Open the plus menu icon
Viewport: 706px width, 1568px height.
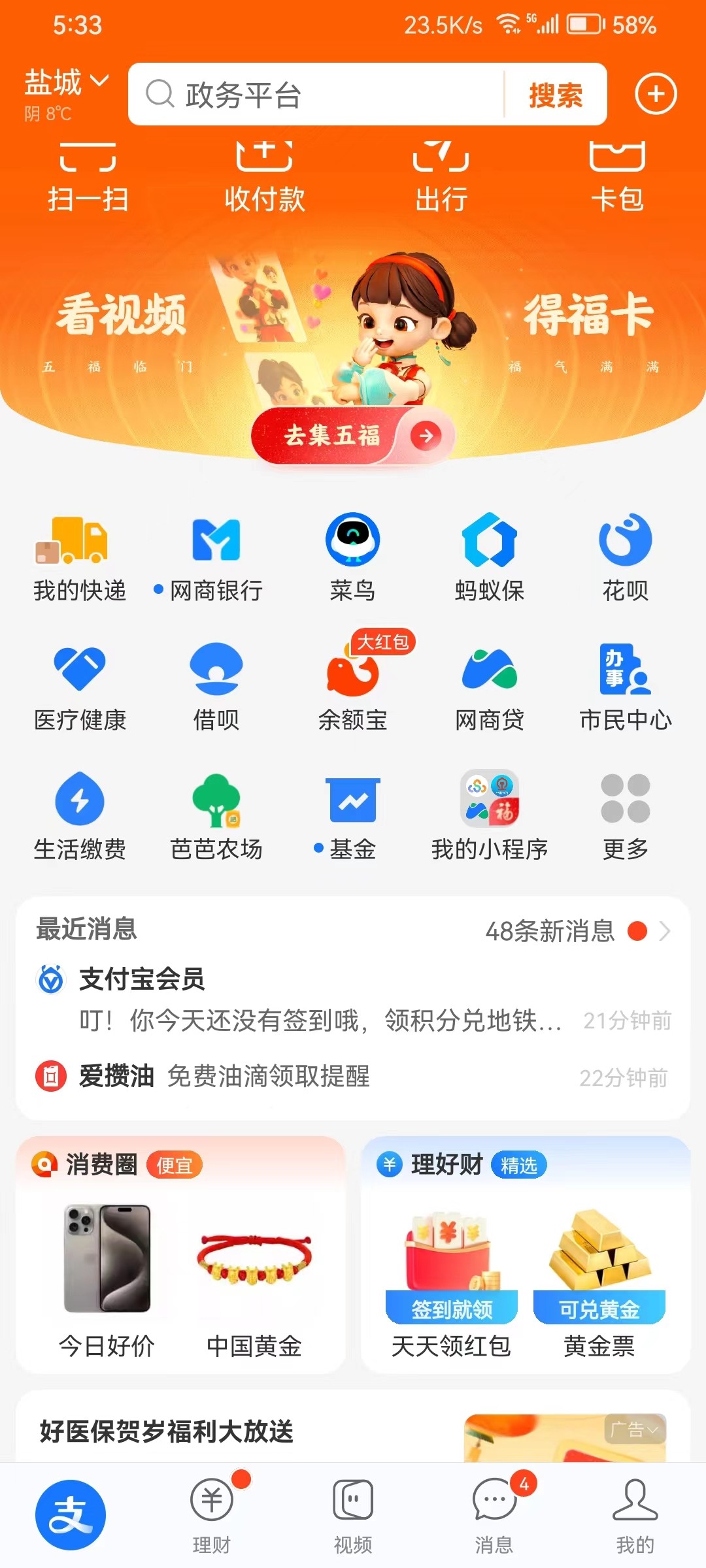[x=656, y=94]
